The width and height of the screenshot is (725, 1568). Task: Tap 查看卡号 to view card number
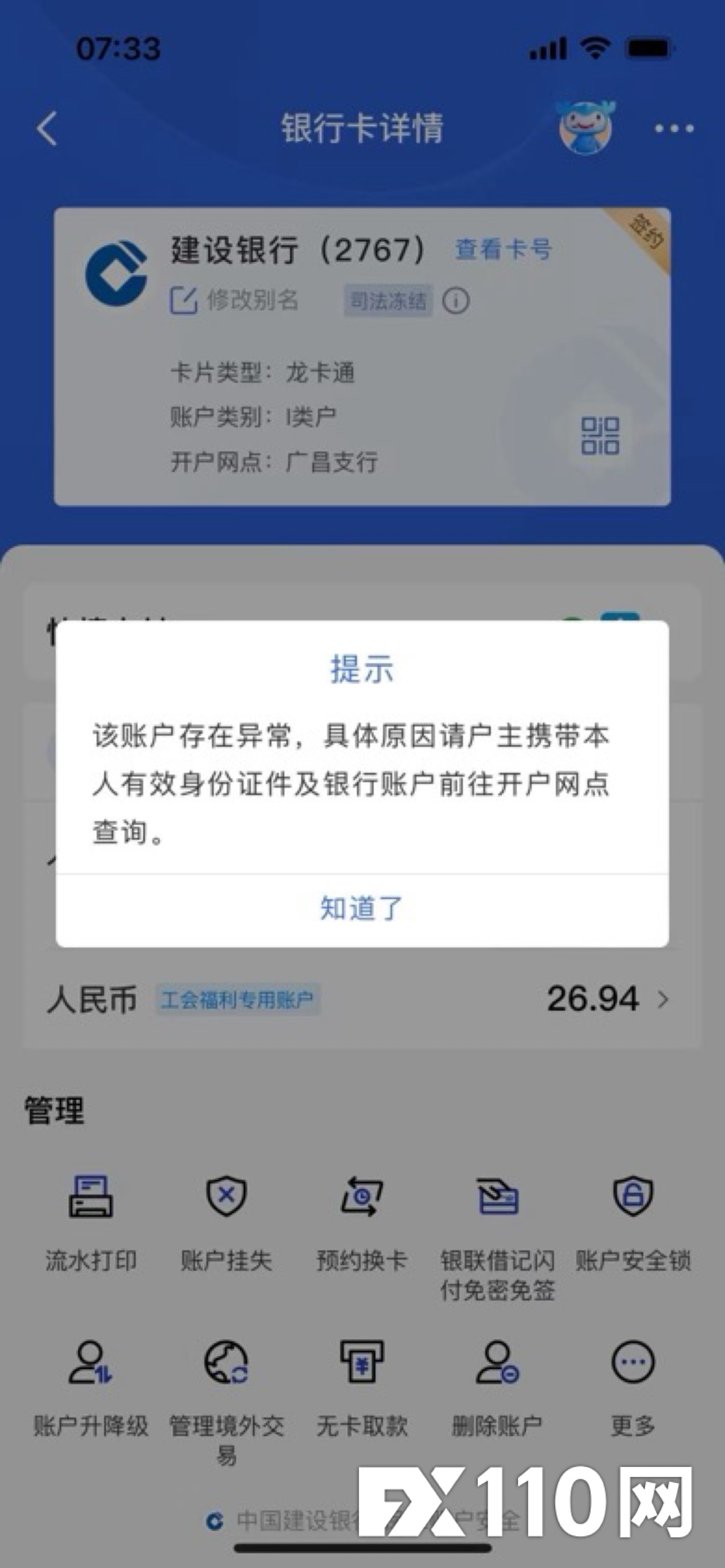503,250
